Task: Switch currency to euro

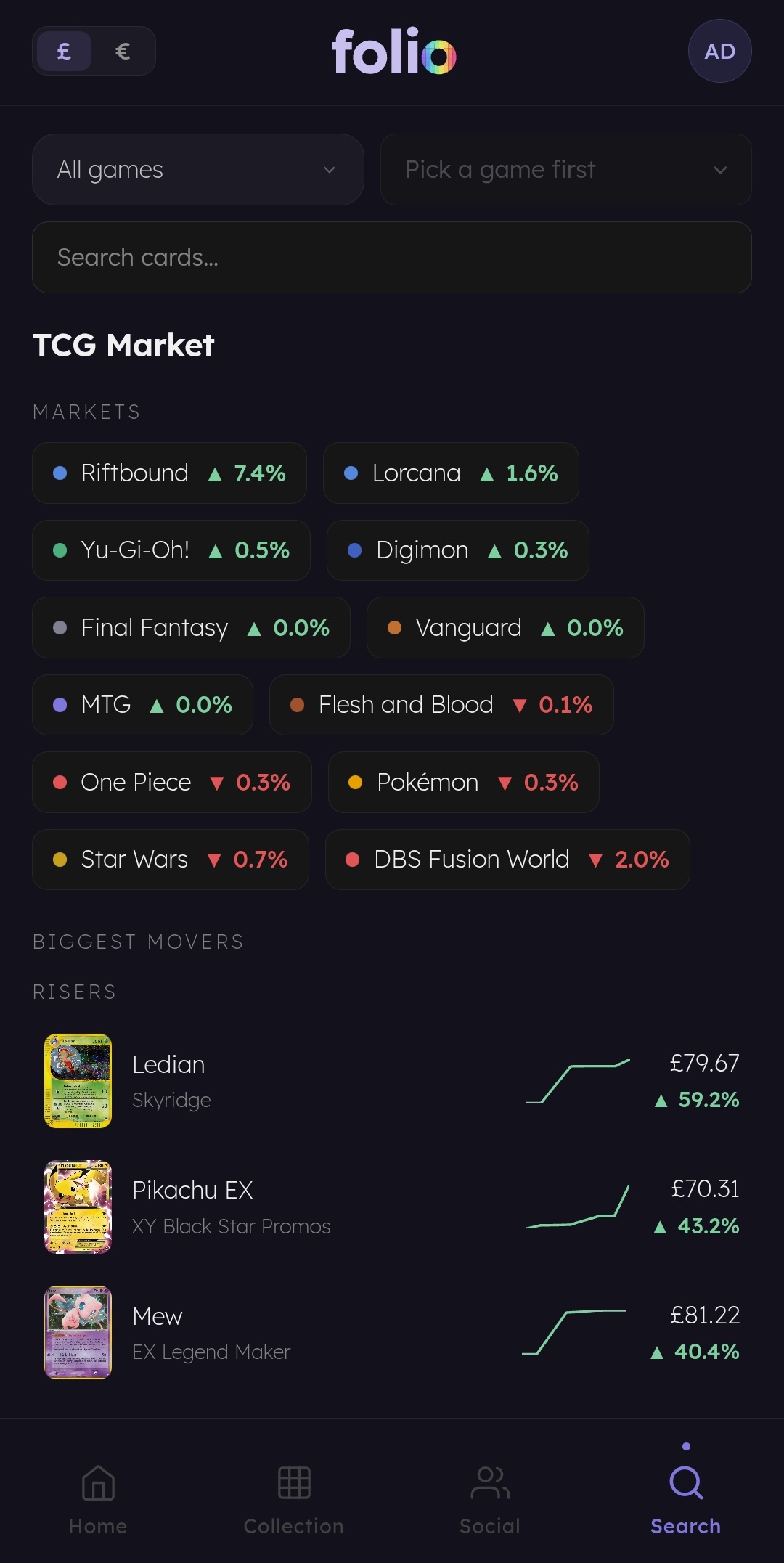Action: pos(123,52)
